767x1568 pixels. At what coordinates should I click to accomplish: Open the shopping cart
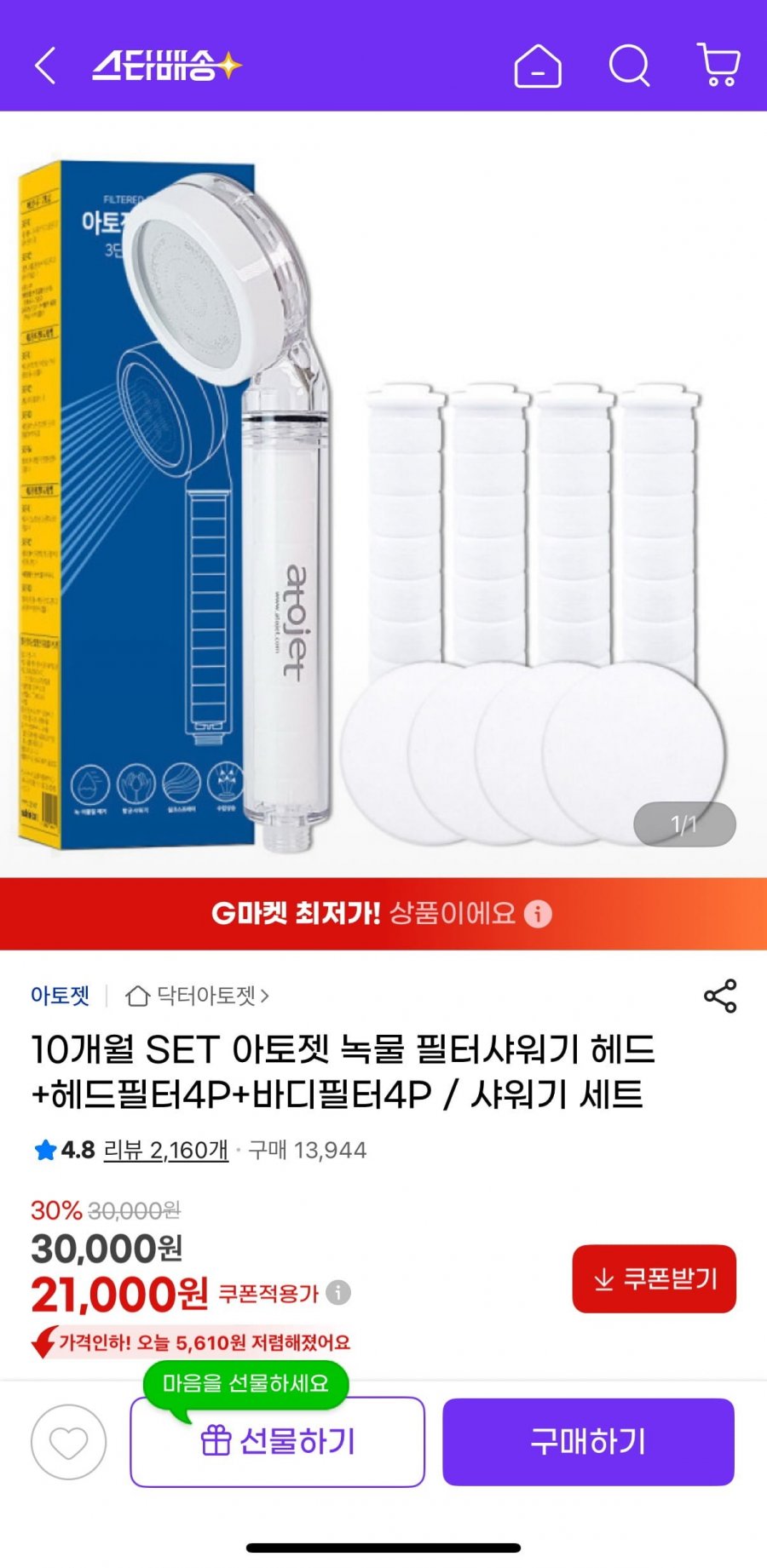tap(718, 66)
